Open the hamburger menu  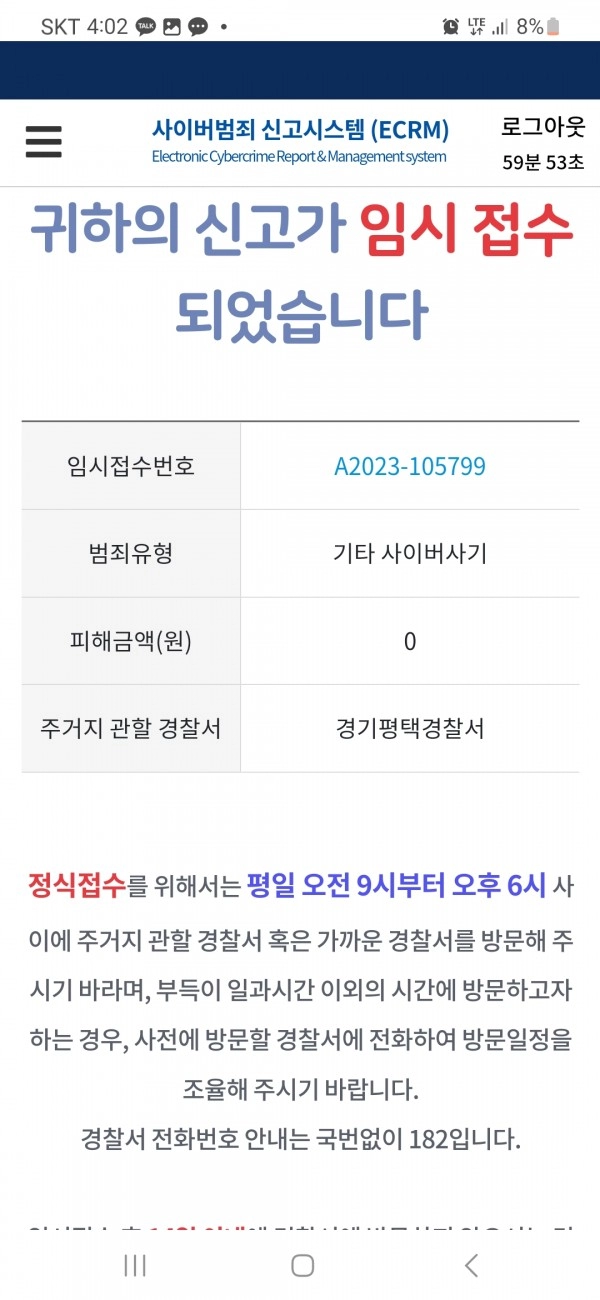click(x=43, y=142)
